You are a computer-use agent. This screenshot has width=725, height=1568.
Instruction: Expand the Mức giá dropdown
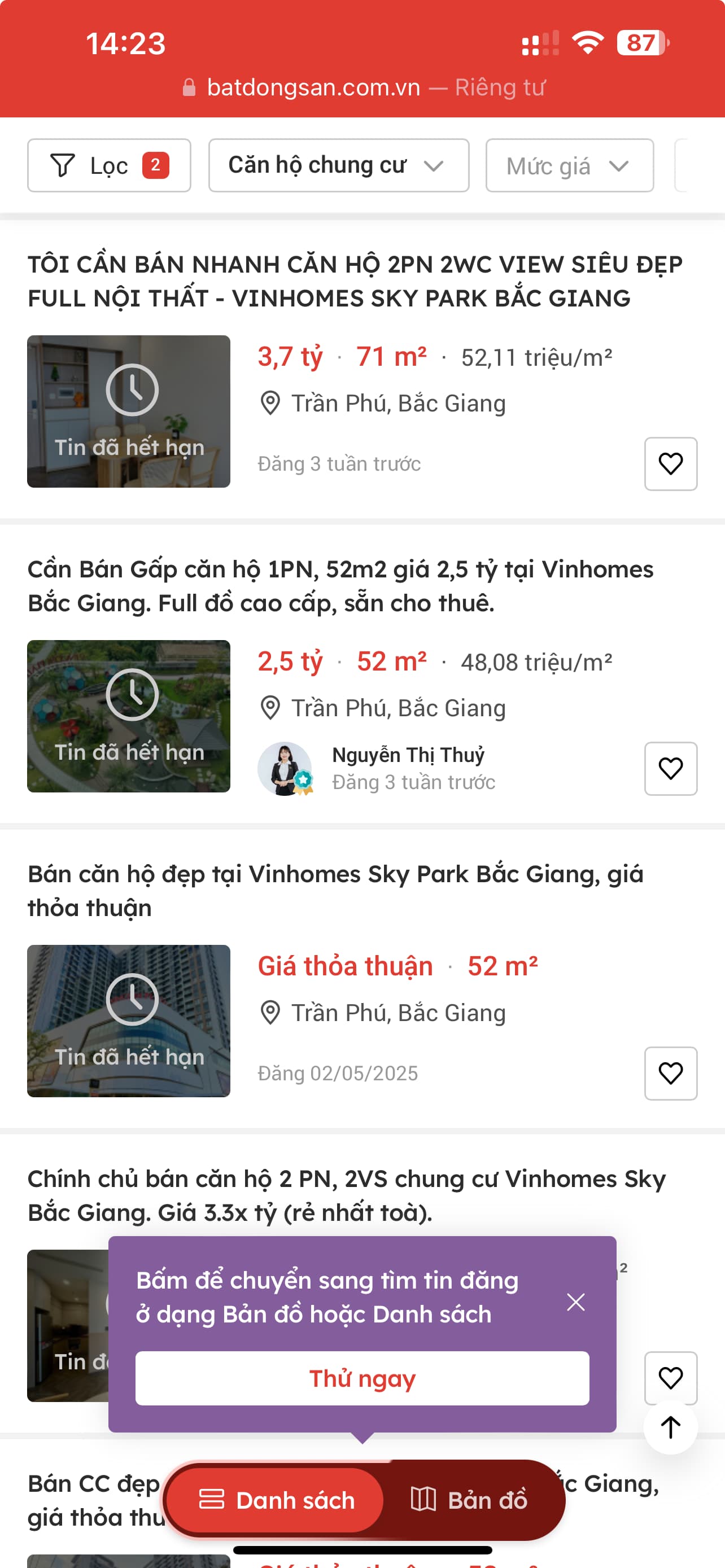pyautogui.click(x=569, y=165)
